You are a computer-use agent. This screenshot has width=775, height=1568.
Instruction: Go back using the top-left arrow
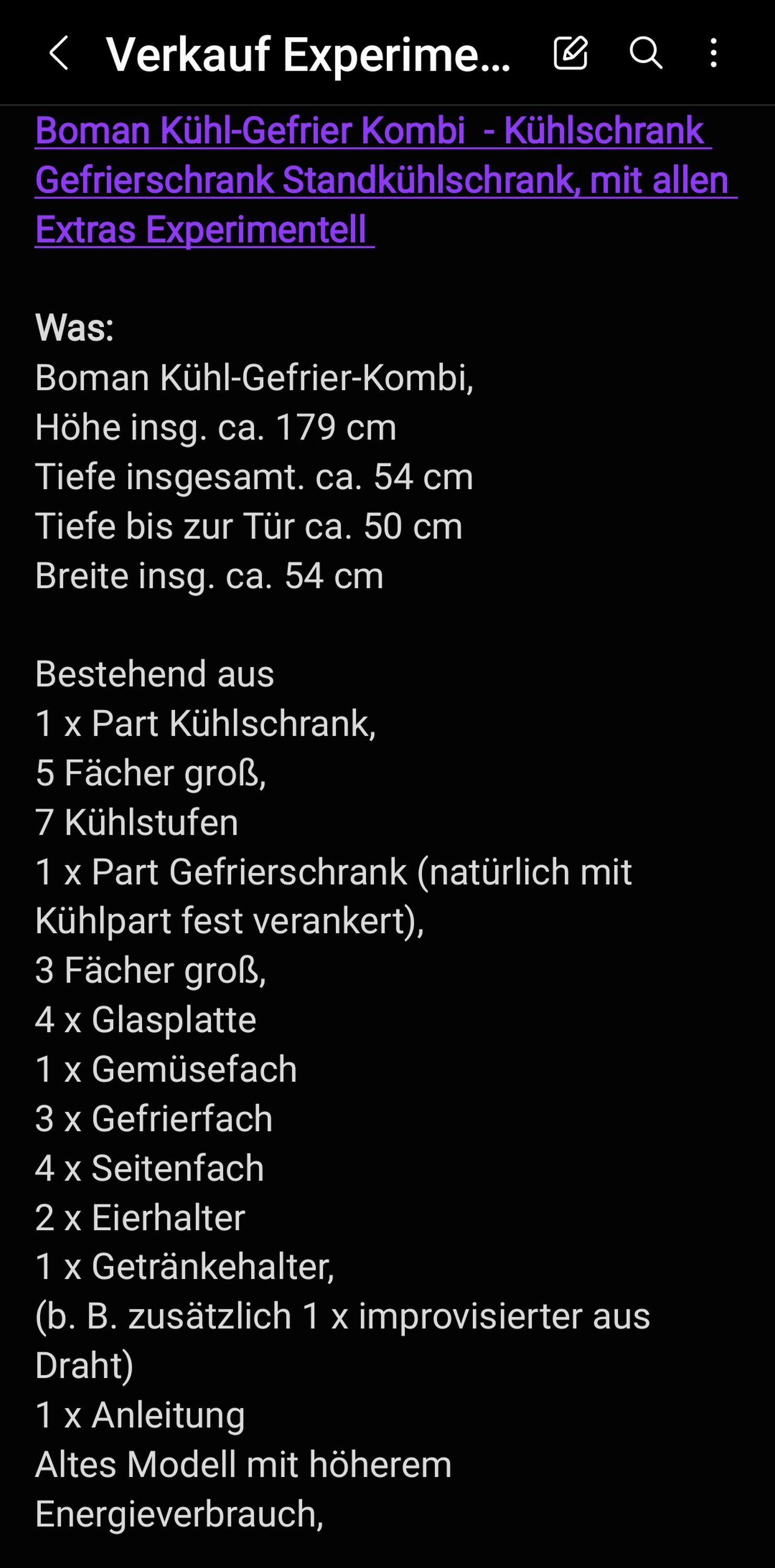click(x=59, y=53)
